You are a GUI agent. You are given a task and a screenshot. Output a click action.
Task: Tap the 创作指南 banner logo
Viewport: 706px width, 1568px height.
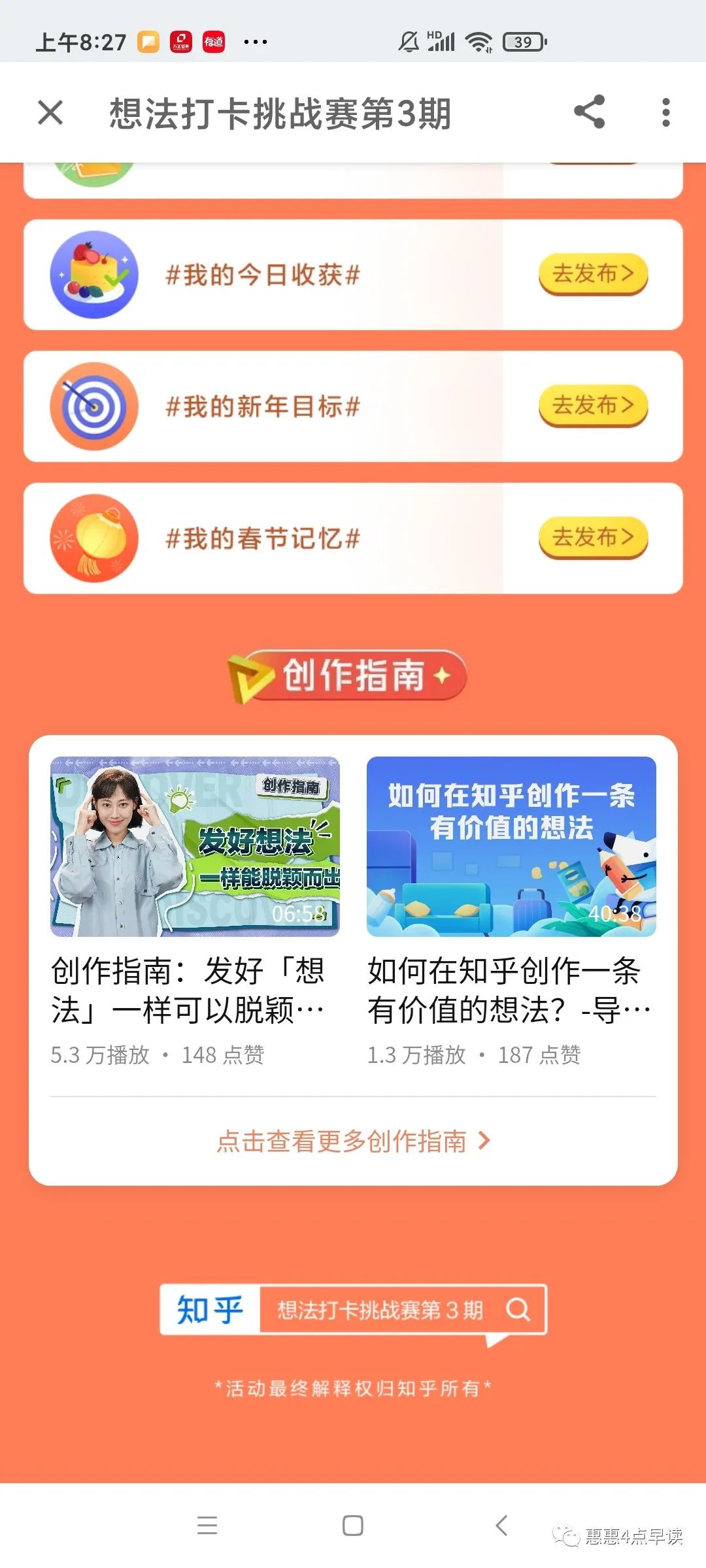[353, 678]
